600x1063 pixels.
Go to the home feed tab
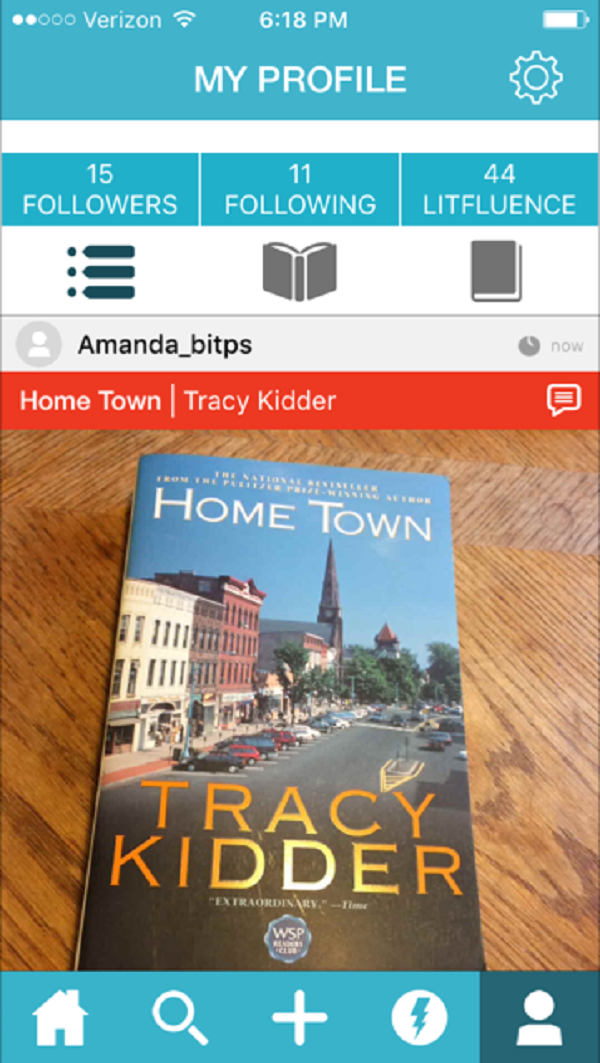60,1019
